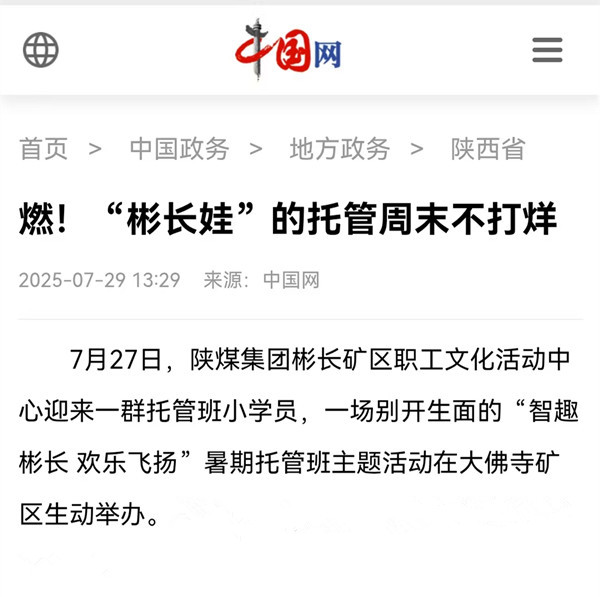Image resolution: width=600 pixels, height=597 pixels.
Task: Open 中国政务 breadcrumb link
Action: (179, 149)
